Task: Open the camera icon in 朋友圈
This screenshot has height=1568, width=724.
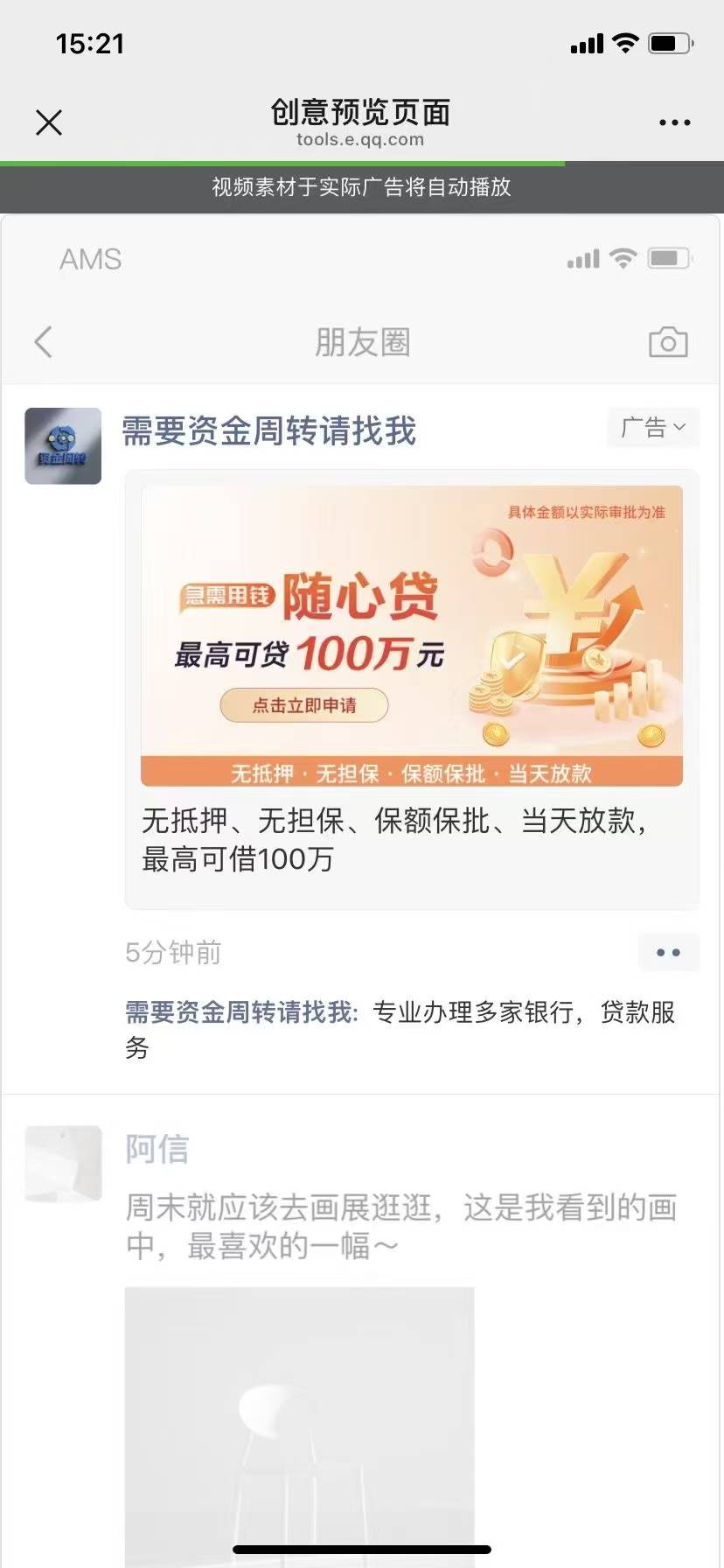Action: pyautogui.click(x=668, y=342)
